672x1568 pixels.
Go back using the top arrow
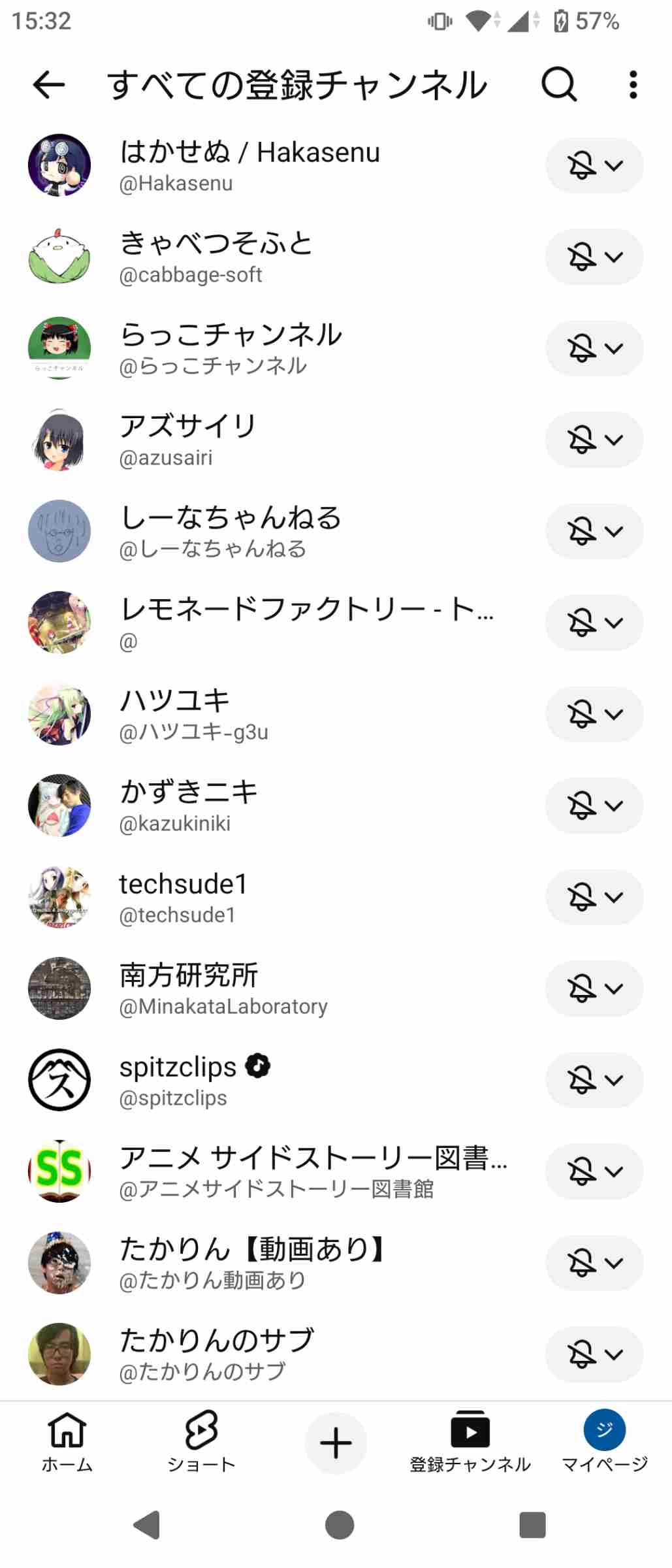point(49,85)
